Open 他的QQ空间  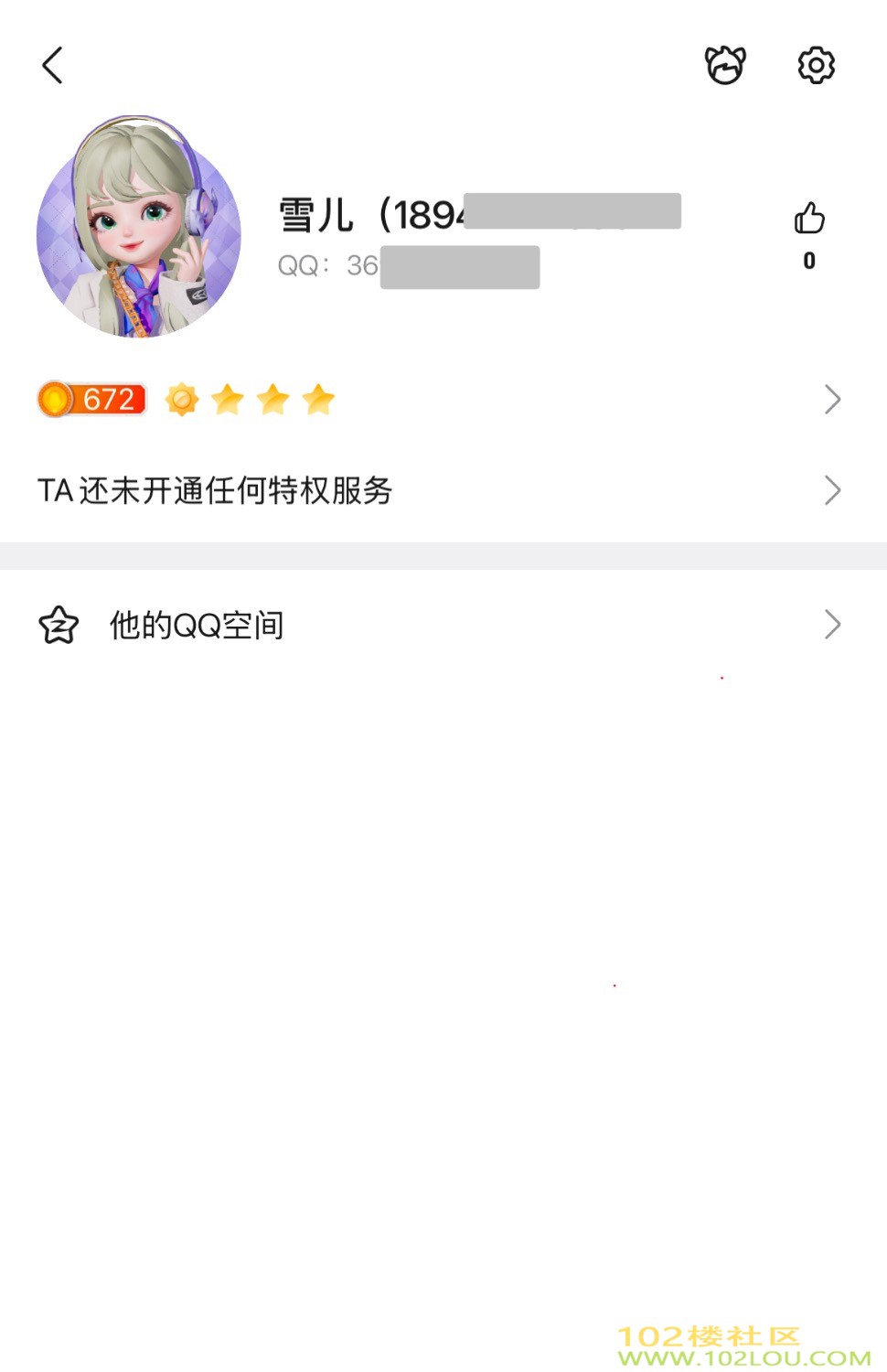(439, 626)
